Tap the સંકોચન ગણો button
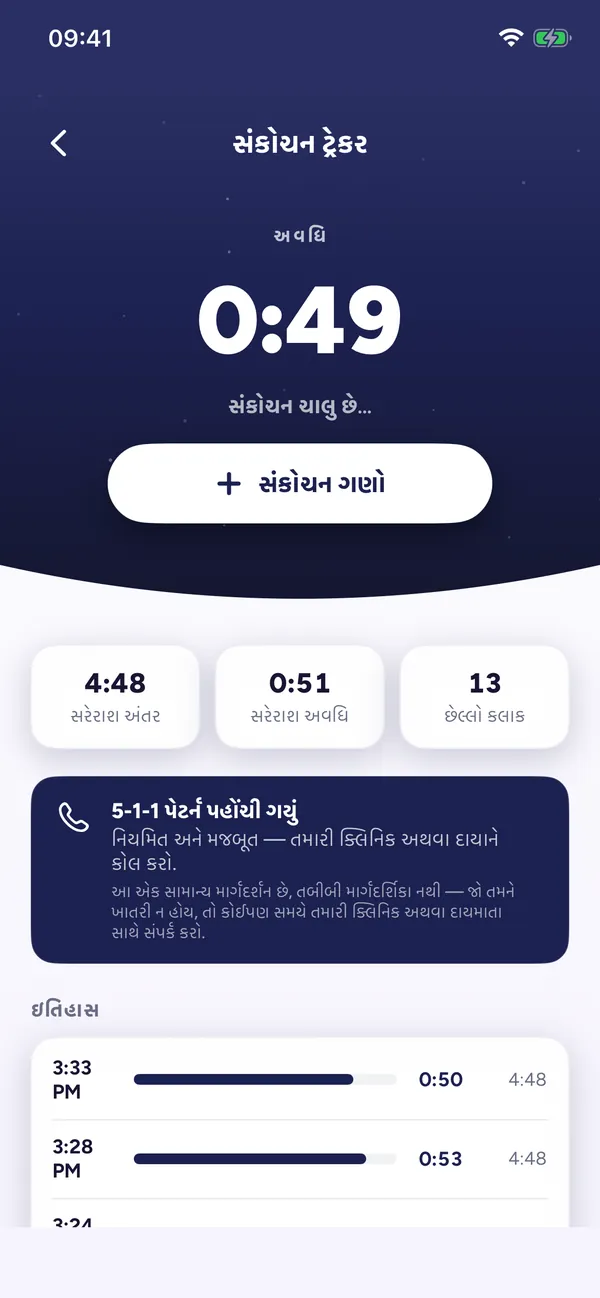Image resolution: width=600 pixels, height=1298 pixels. 300,483
